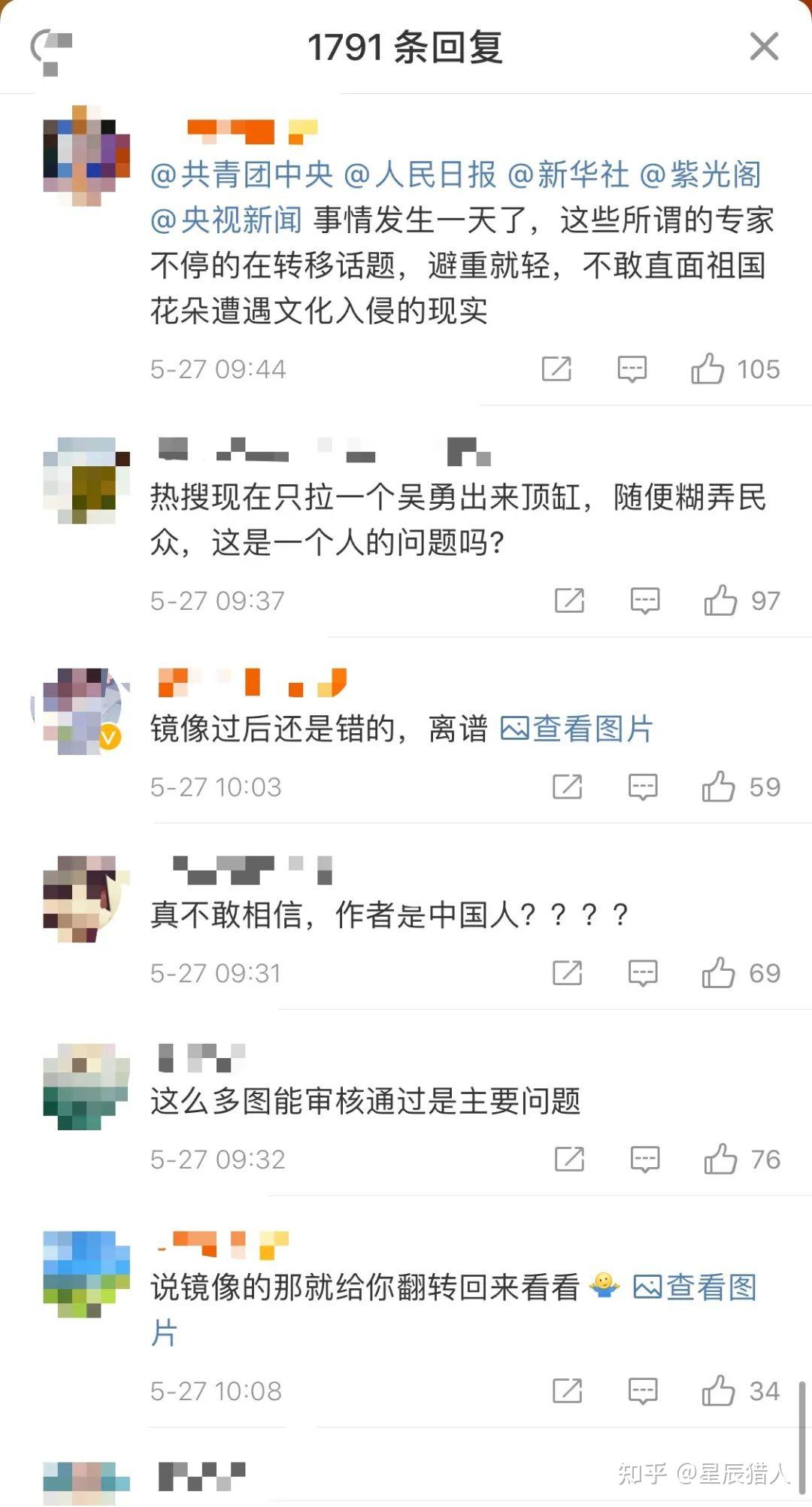Like the comment posted at 5-27 10:08
This screenshot has width=812, height=1507.
tap(718, 1391)
